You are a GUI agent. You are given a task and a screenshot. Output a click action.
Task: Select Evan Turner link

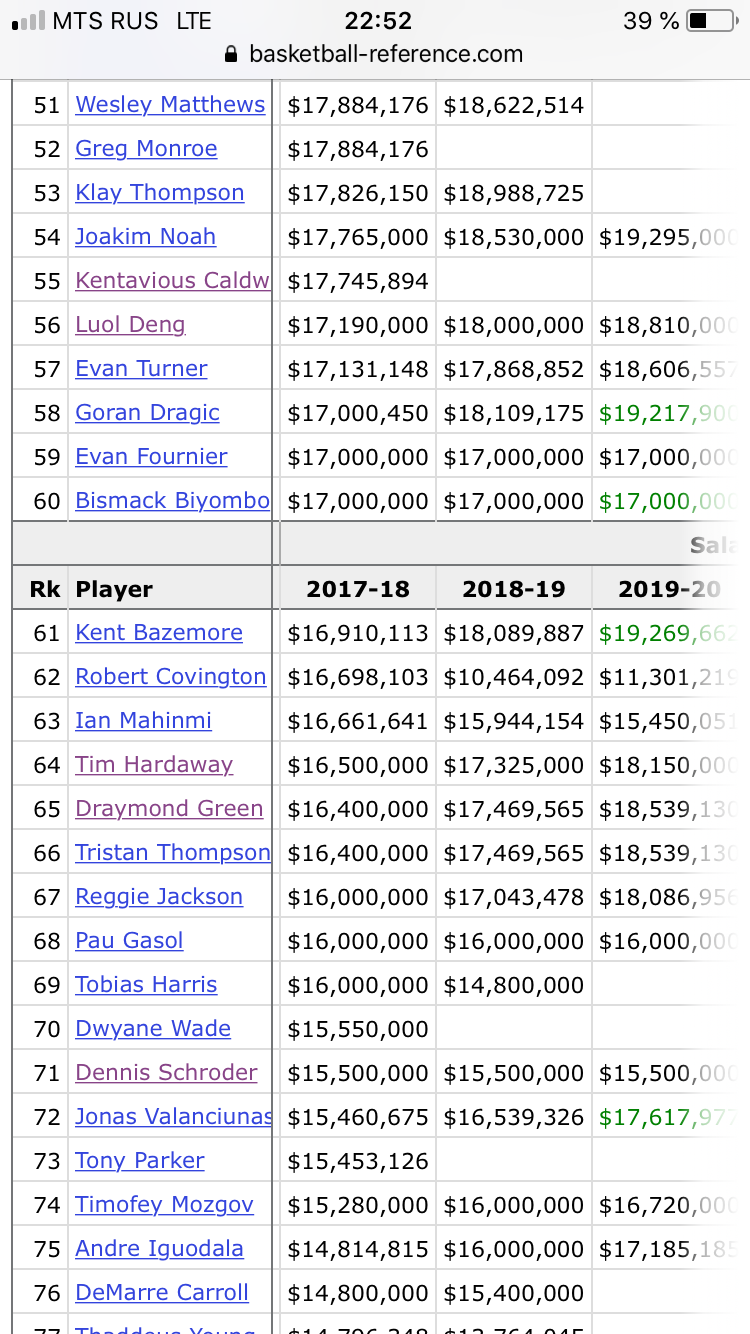click(141, 369)
